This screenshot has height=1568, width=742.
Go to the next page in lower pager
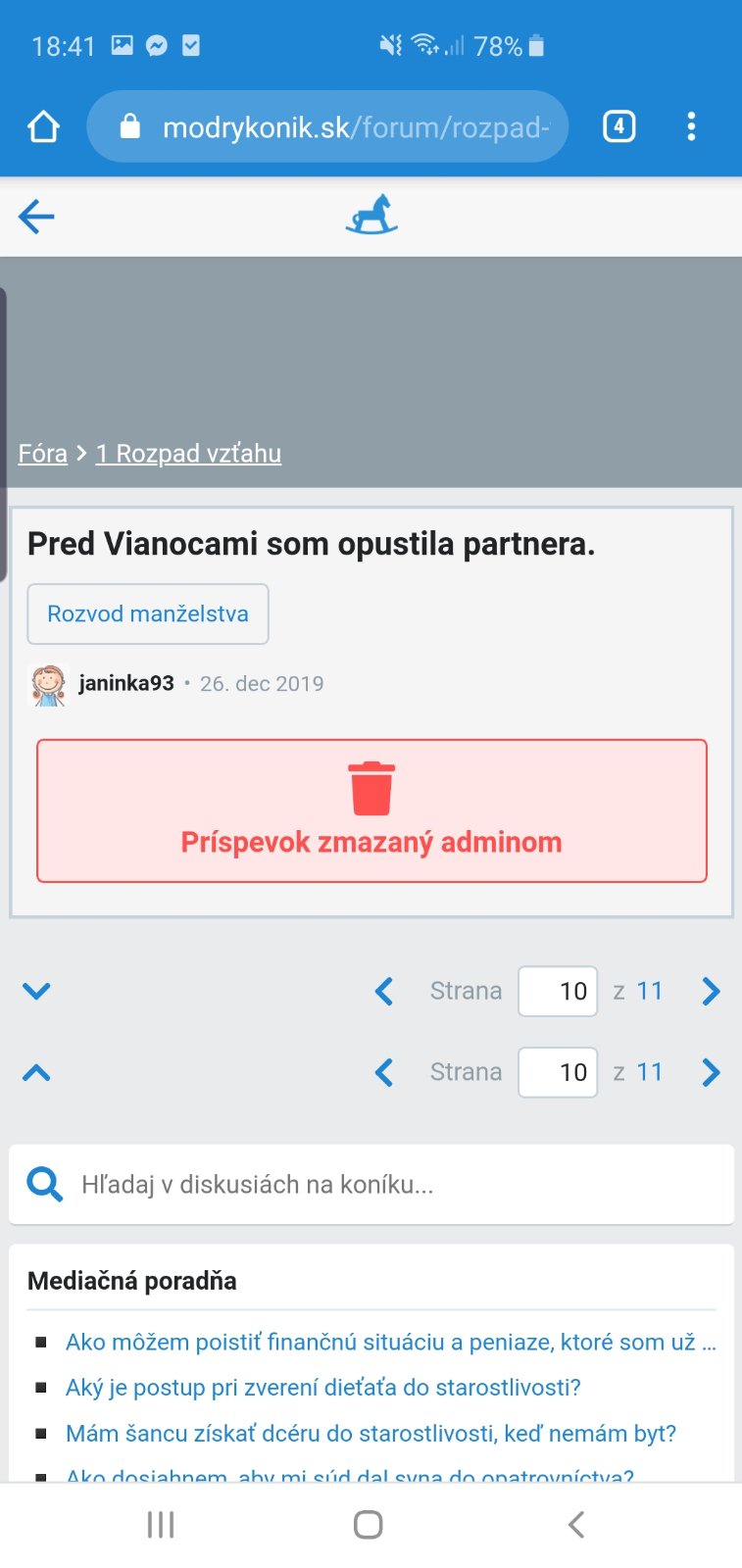pyautogui.click(x=711, y=1072)
